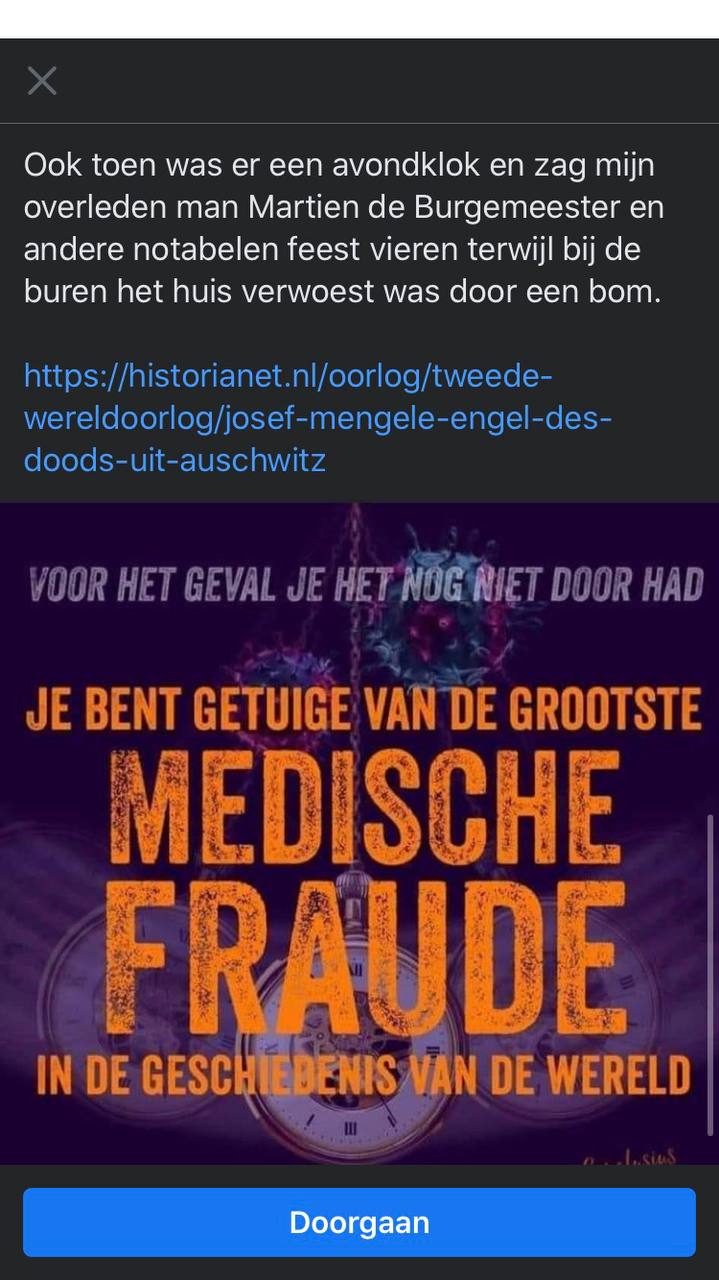
Task: Tap the blue Doorgaan button
Action: click(x=359, y=1222)
